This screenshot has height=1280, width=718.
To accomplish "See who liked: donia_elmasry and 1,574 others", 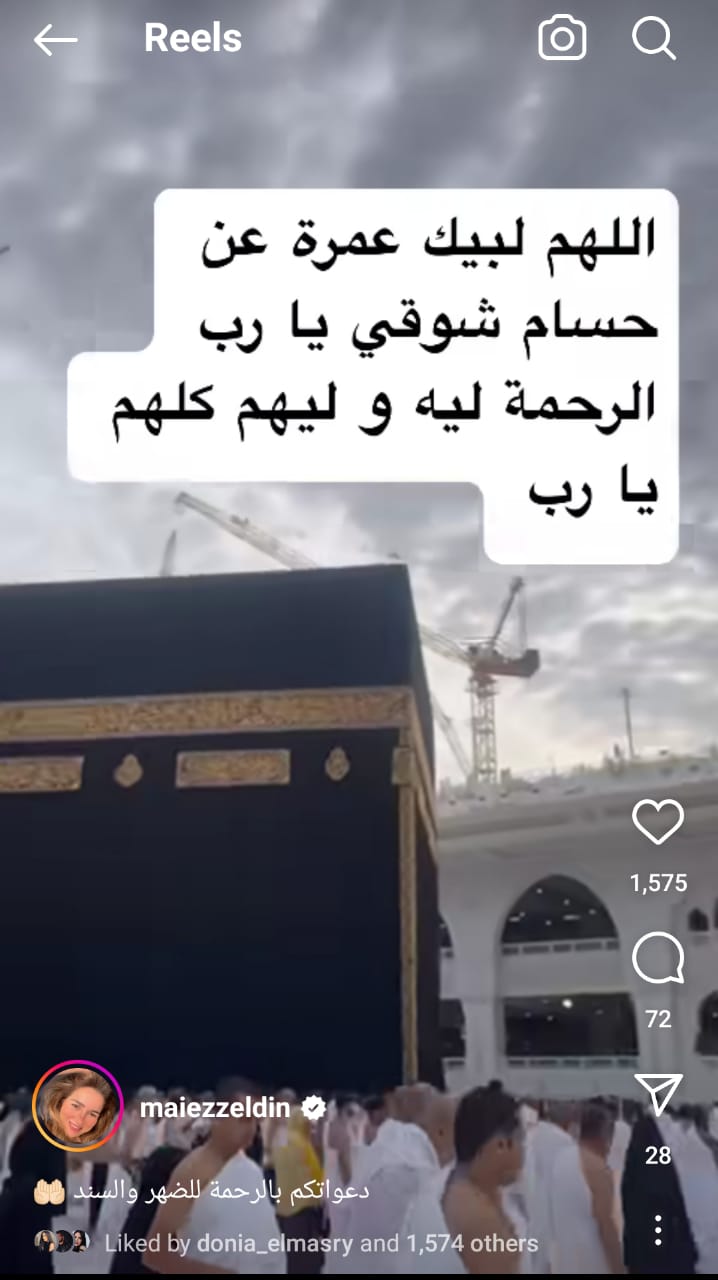I will (x=320, y=1244).
